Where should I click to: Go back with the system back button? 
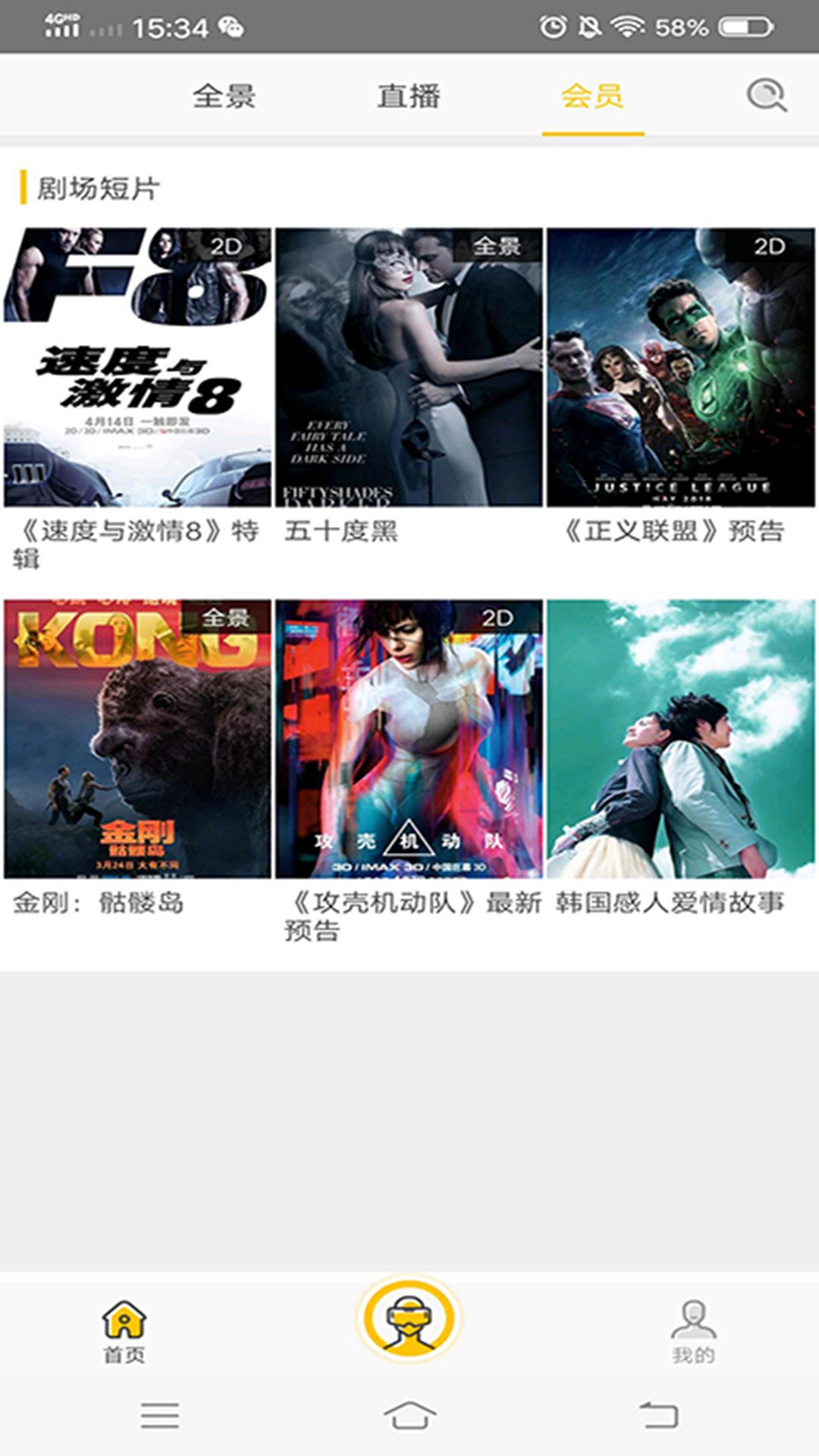[x=658, y=1415]
